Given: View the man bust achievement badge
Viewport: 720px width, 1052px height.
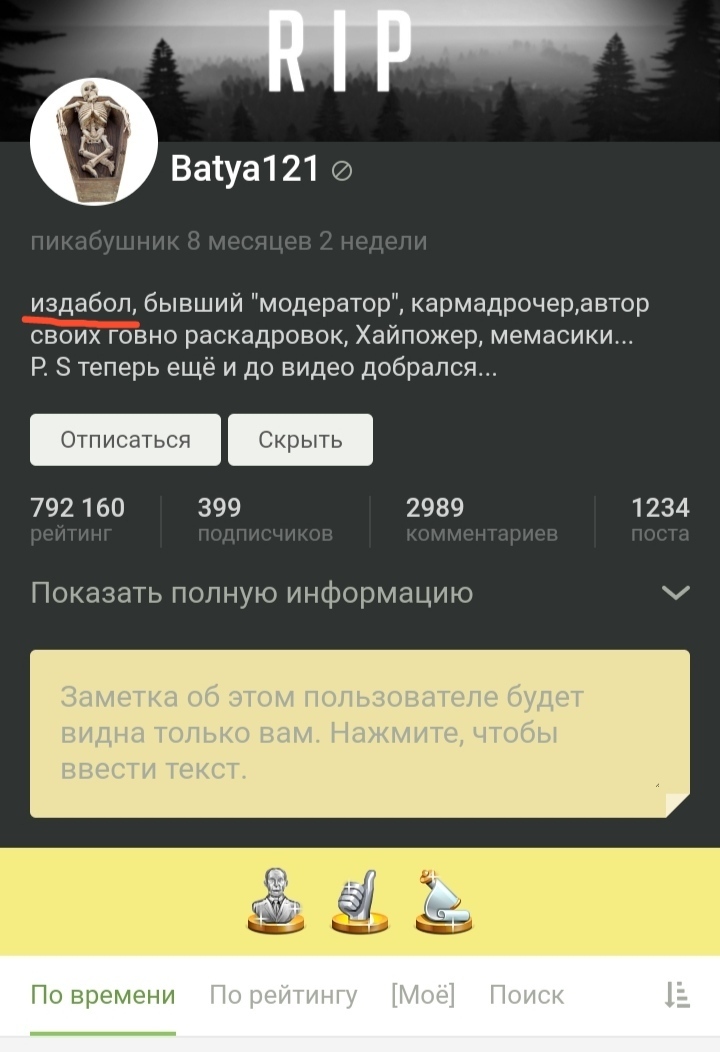Looking at the screenshot, I should coord(275,901).
